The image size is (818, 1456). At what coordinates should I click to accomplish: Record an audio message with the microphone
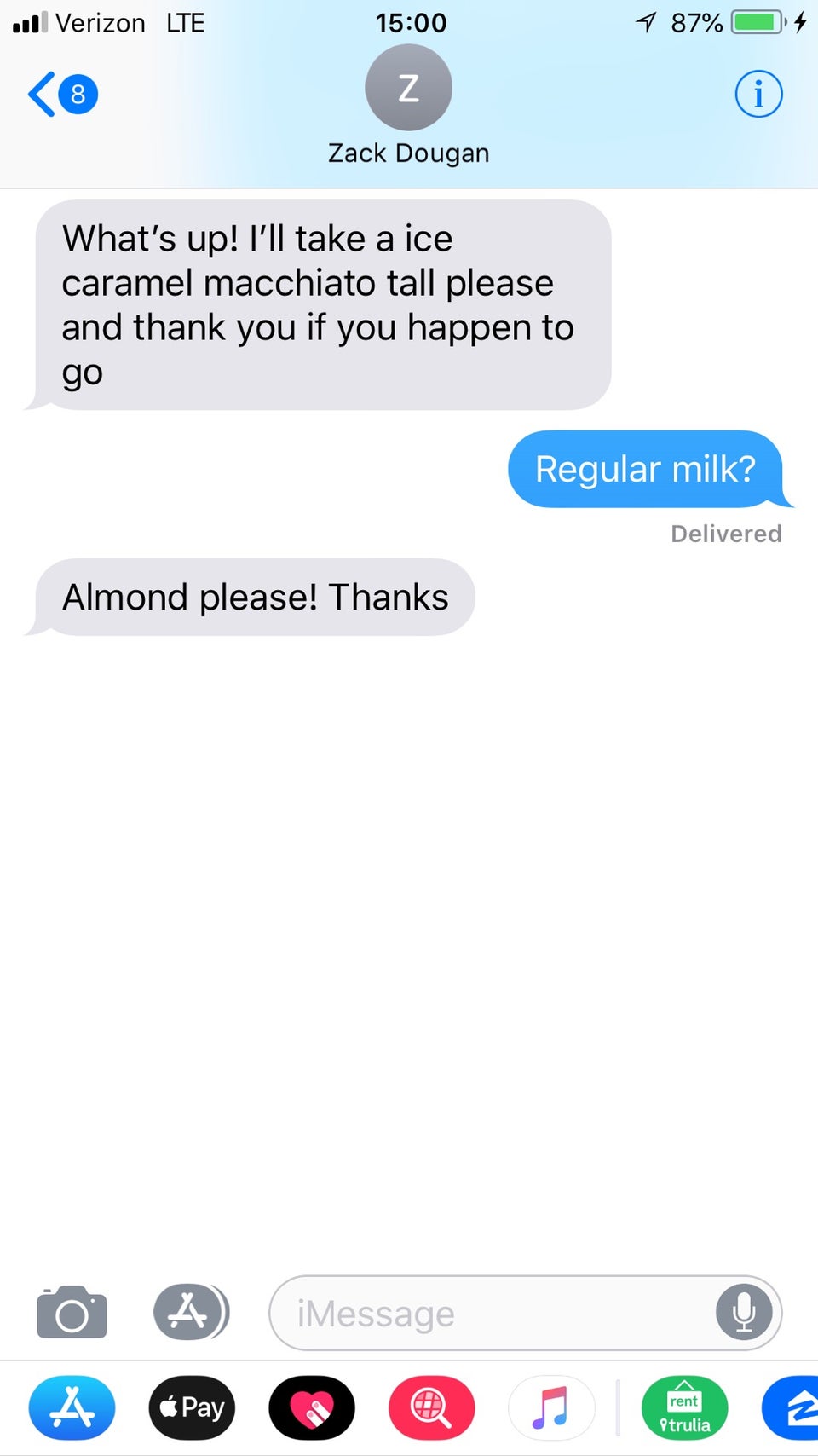coord(743,1313)
